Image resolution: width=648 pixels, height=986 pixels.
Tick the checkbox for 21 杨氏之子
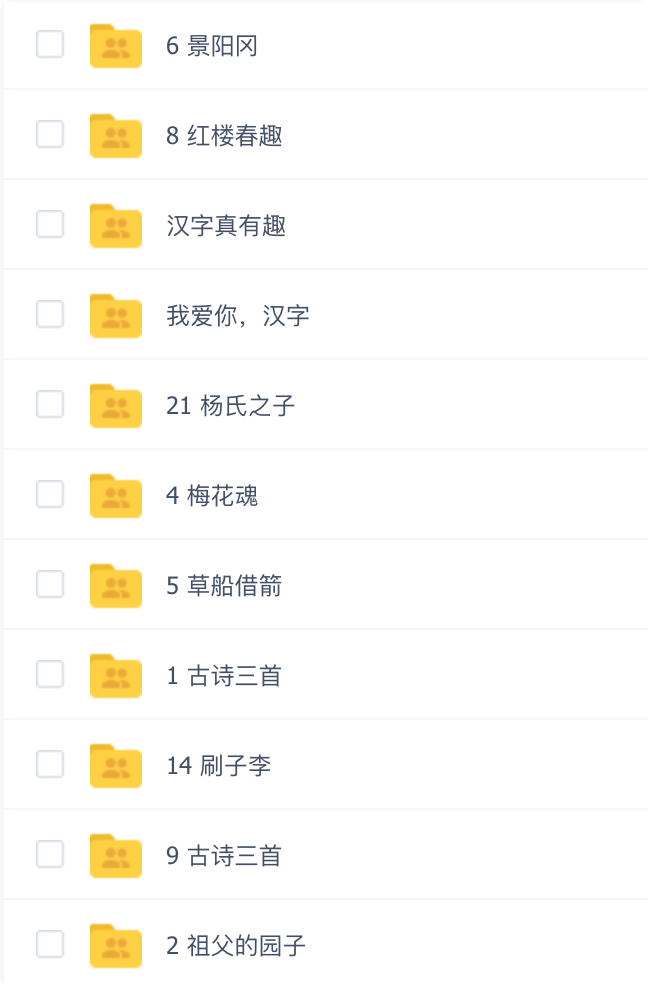50,404
